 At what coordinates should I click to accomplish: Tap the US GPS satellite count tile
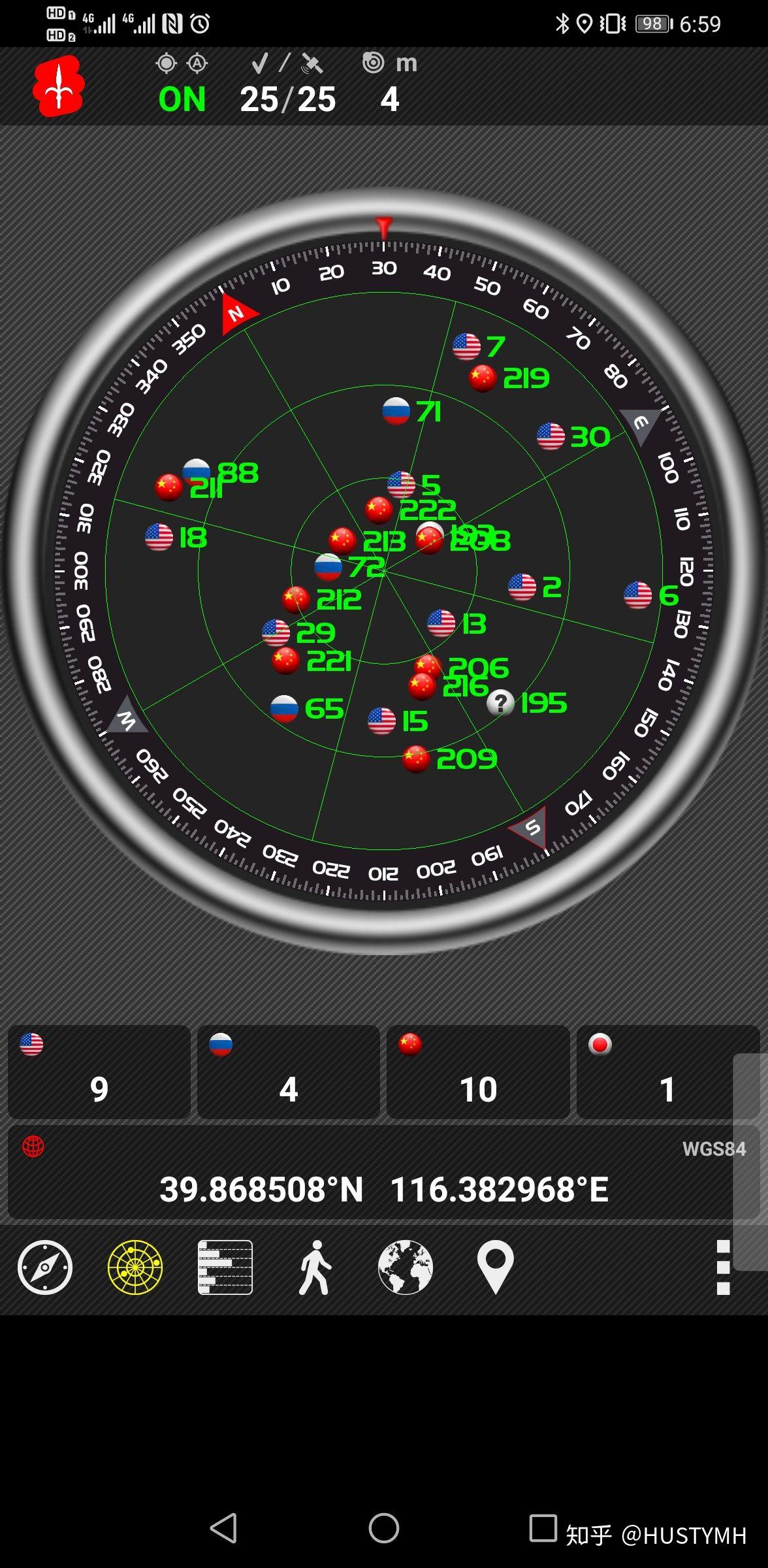[x=99, y=1072]
